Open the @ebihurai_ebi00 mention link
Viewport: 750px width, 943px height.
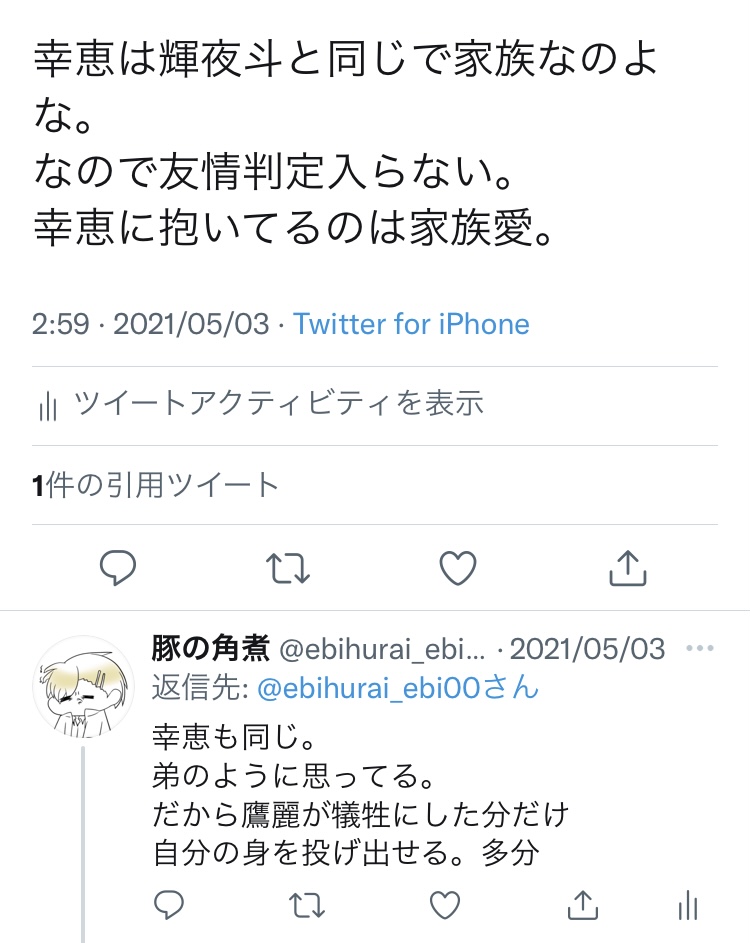[x=398, y=688]
